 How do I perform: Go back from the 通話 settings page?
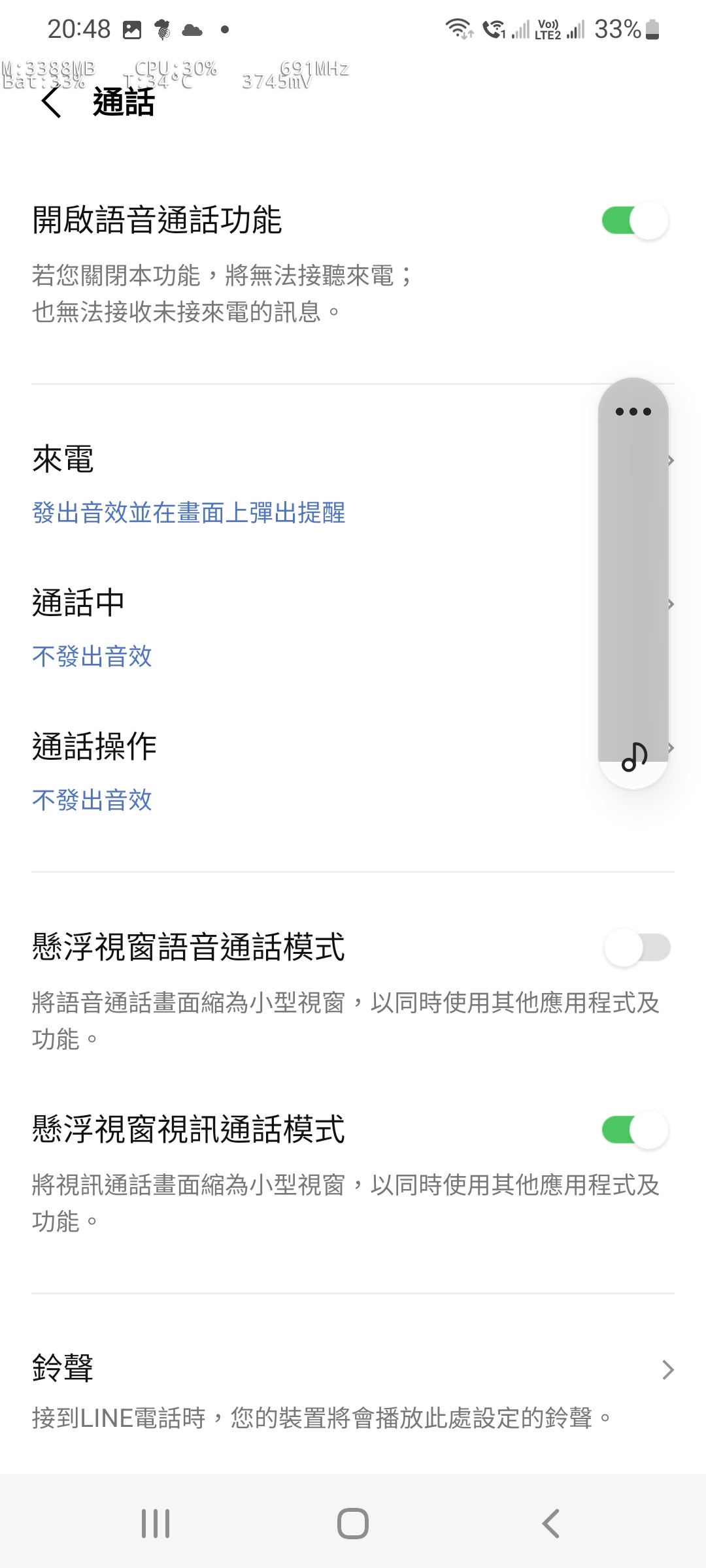tap(52, 103)
